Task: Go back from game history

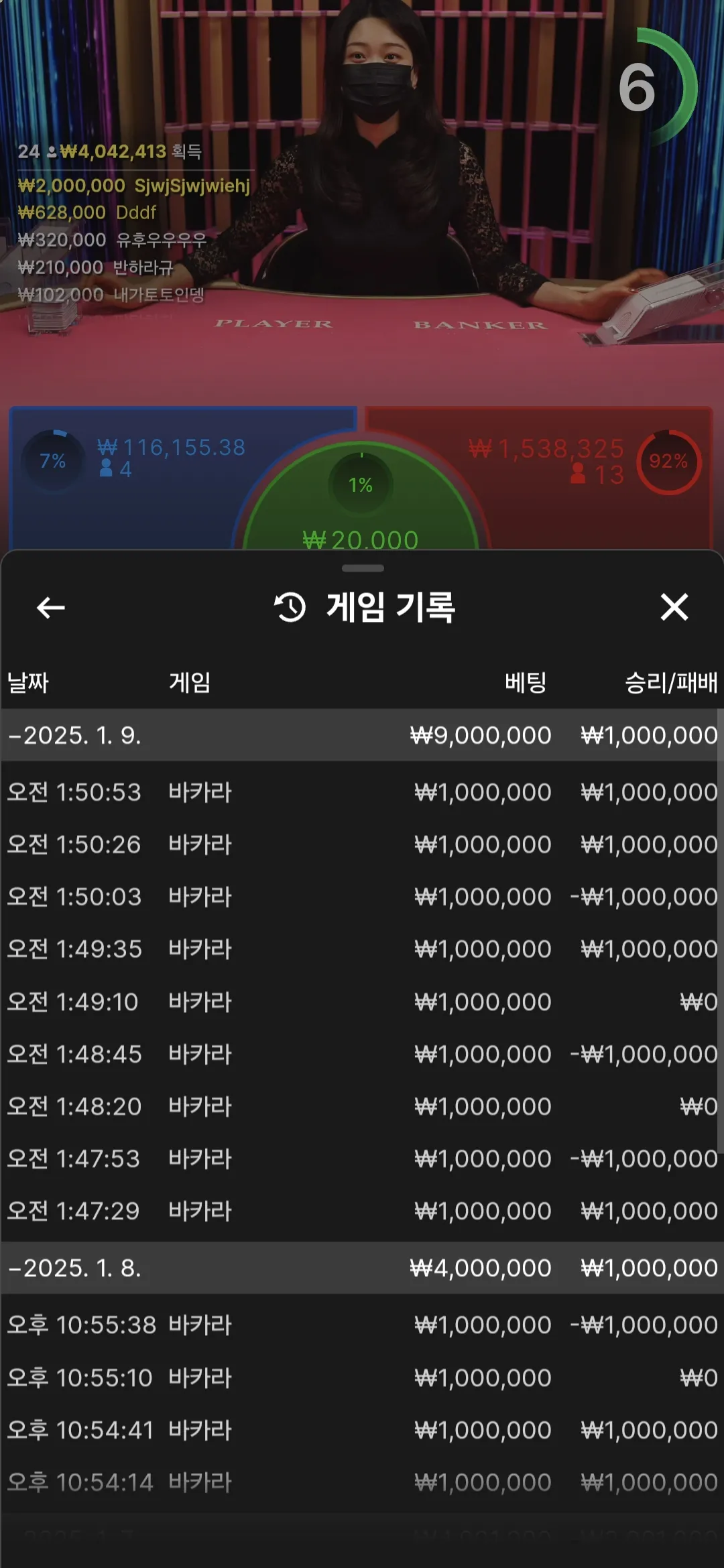Action: coord(50,608)
